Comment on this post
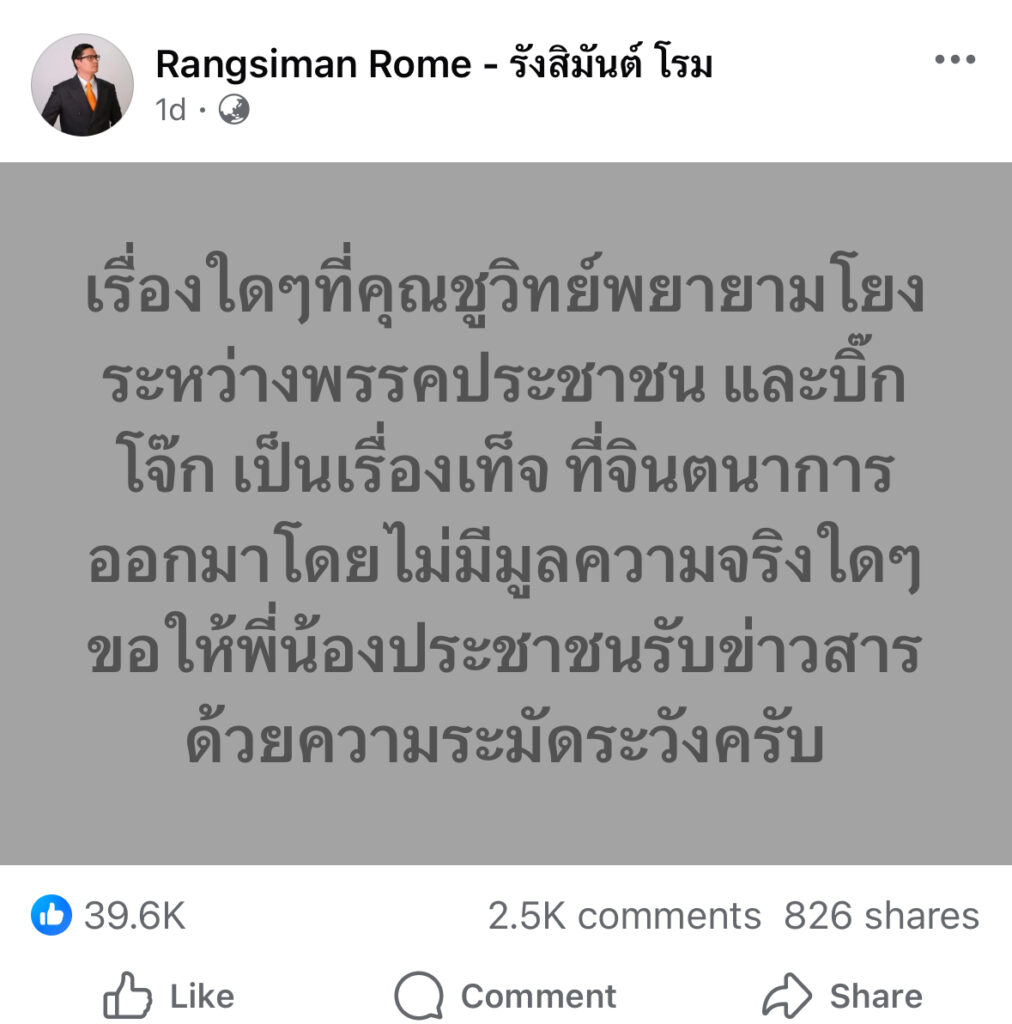The width and height of the screenshot is (1012, 1024). (x=506, y=995)
